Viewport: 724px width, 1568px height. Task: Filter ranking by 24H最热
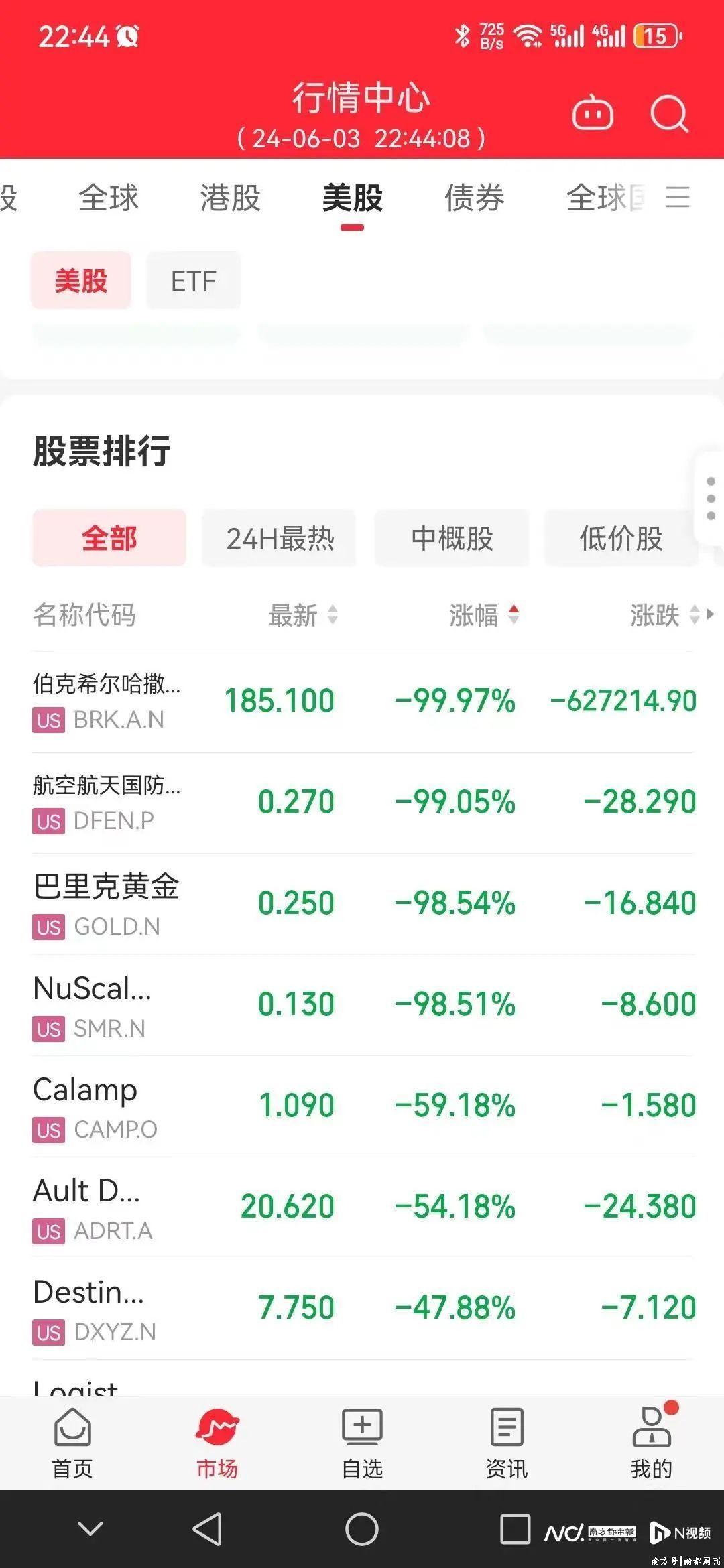[x=280, y=538]
